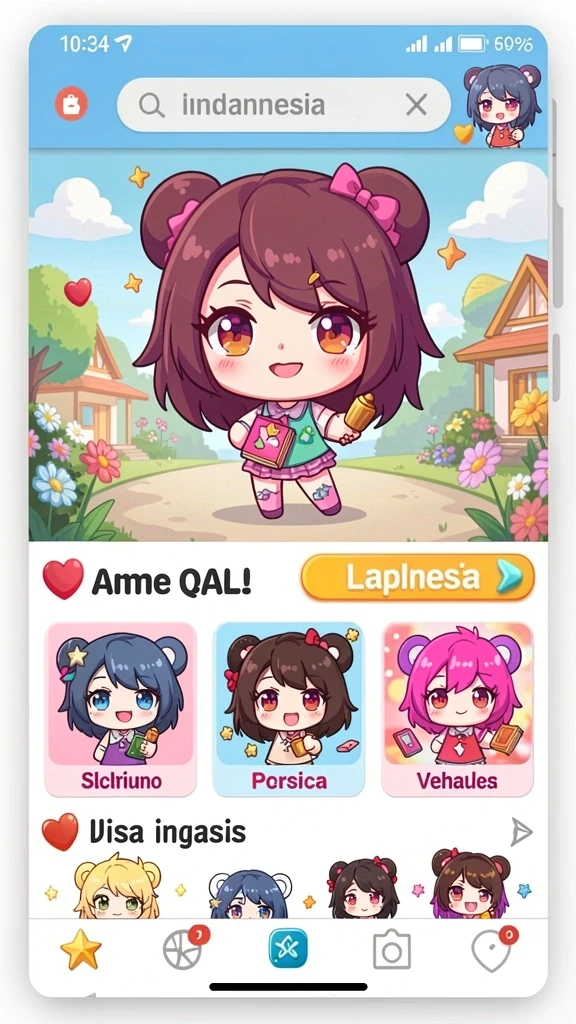576x1024 pixels.
Task: Open the camera tab
Action: coord(392,950)
